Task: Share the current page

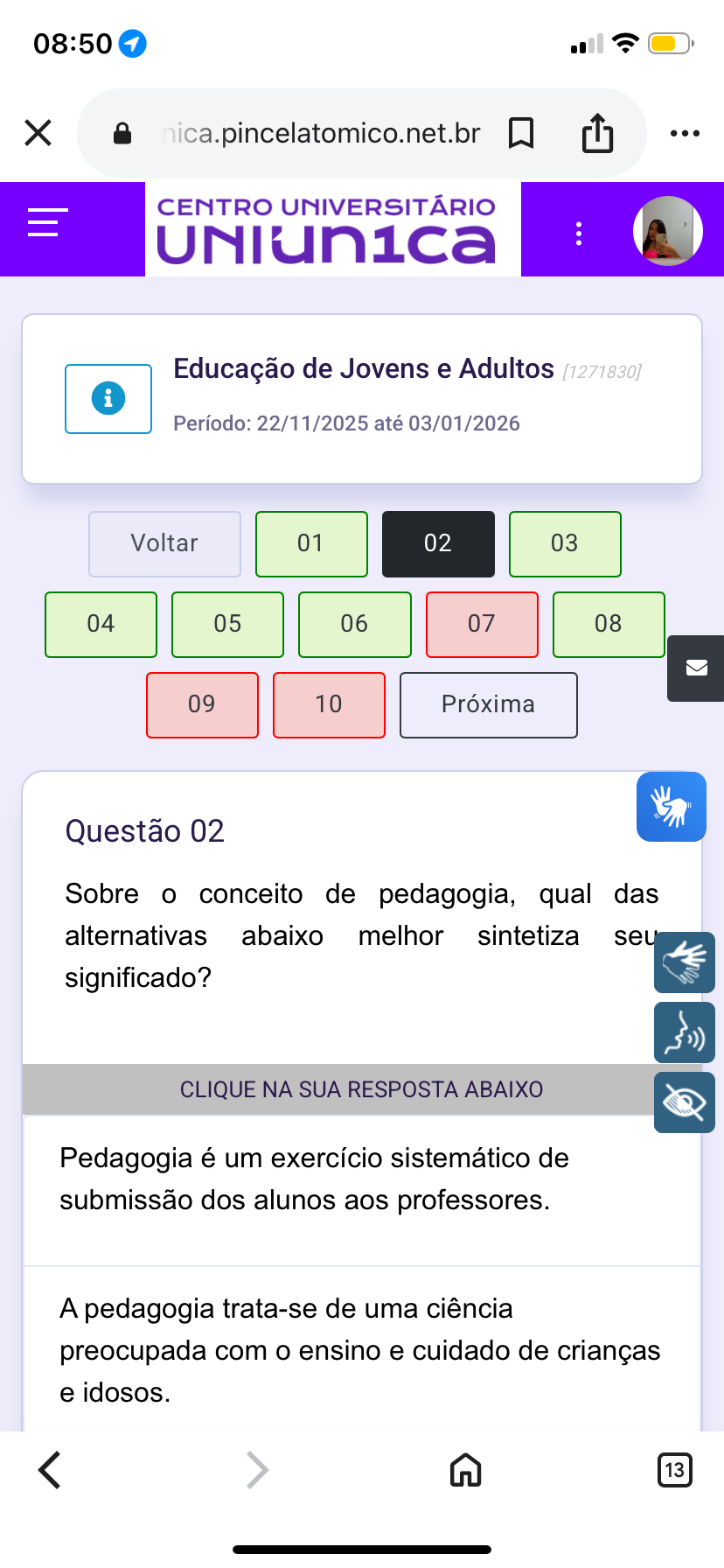Action: point(598,133)
